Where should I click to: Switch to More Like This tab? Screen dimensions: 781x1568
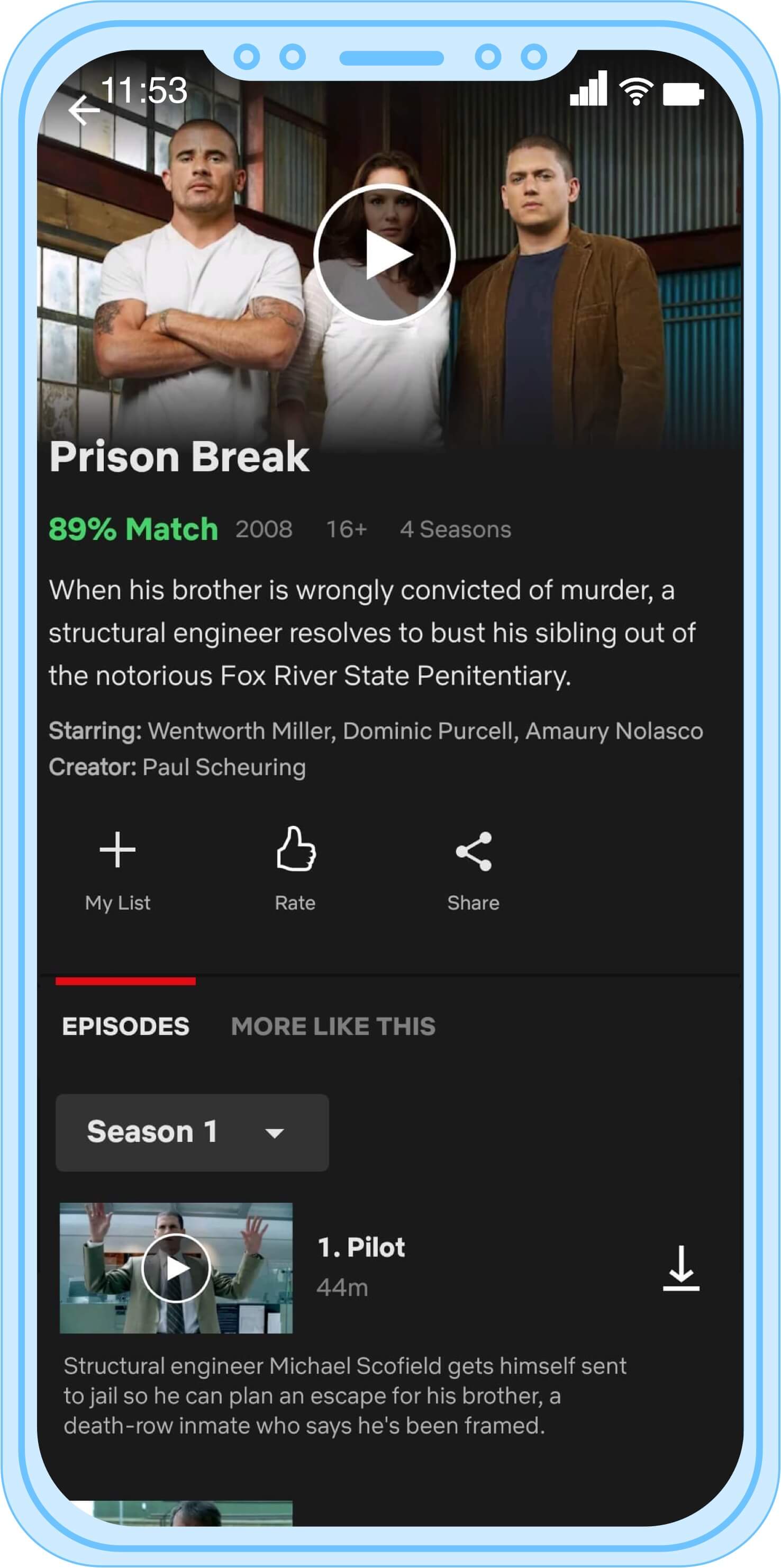333,1026
